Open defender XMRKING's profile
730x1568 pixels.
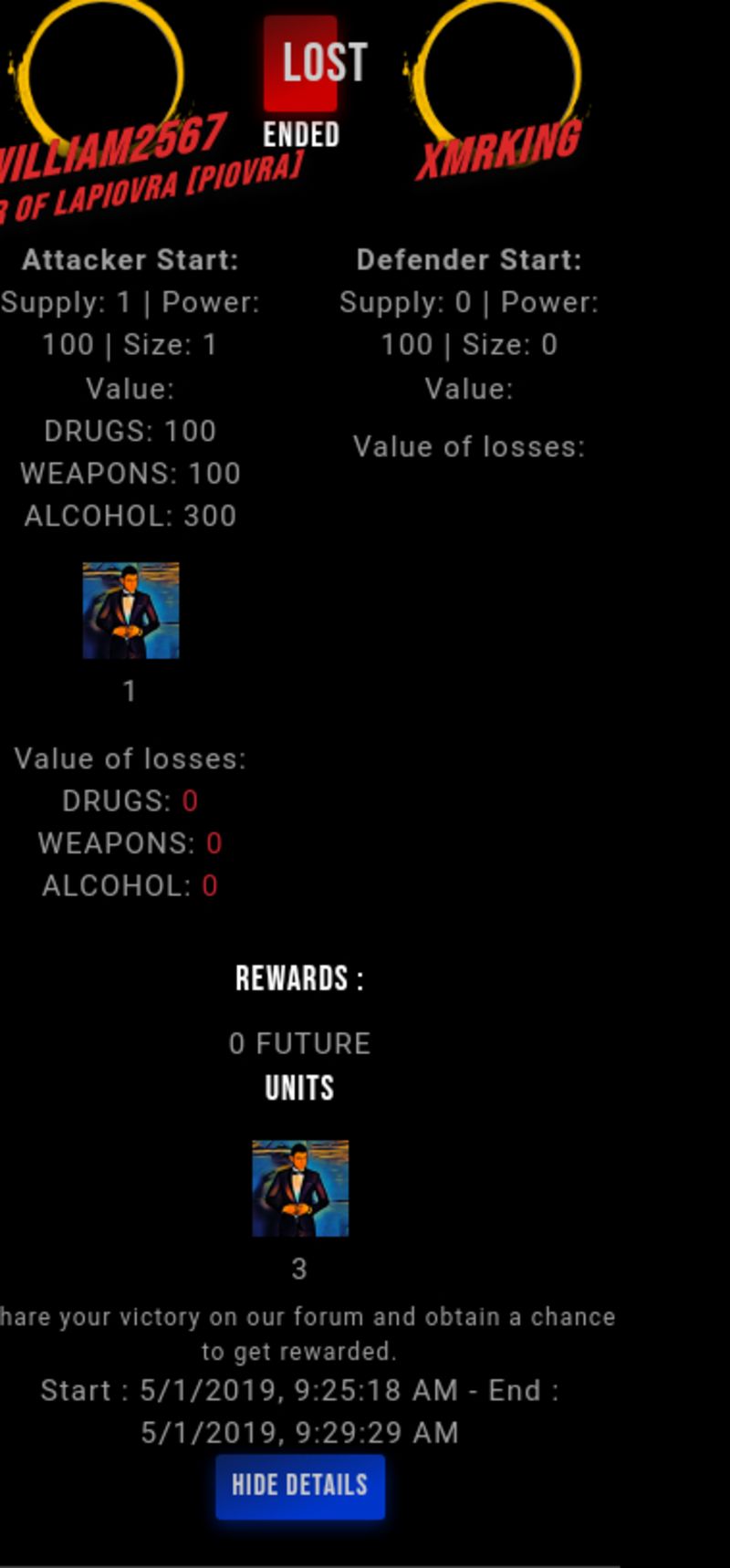click(498, 149)
